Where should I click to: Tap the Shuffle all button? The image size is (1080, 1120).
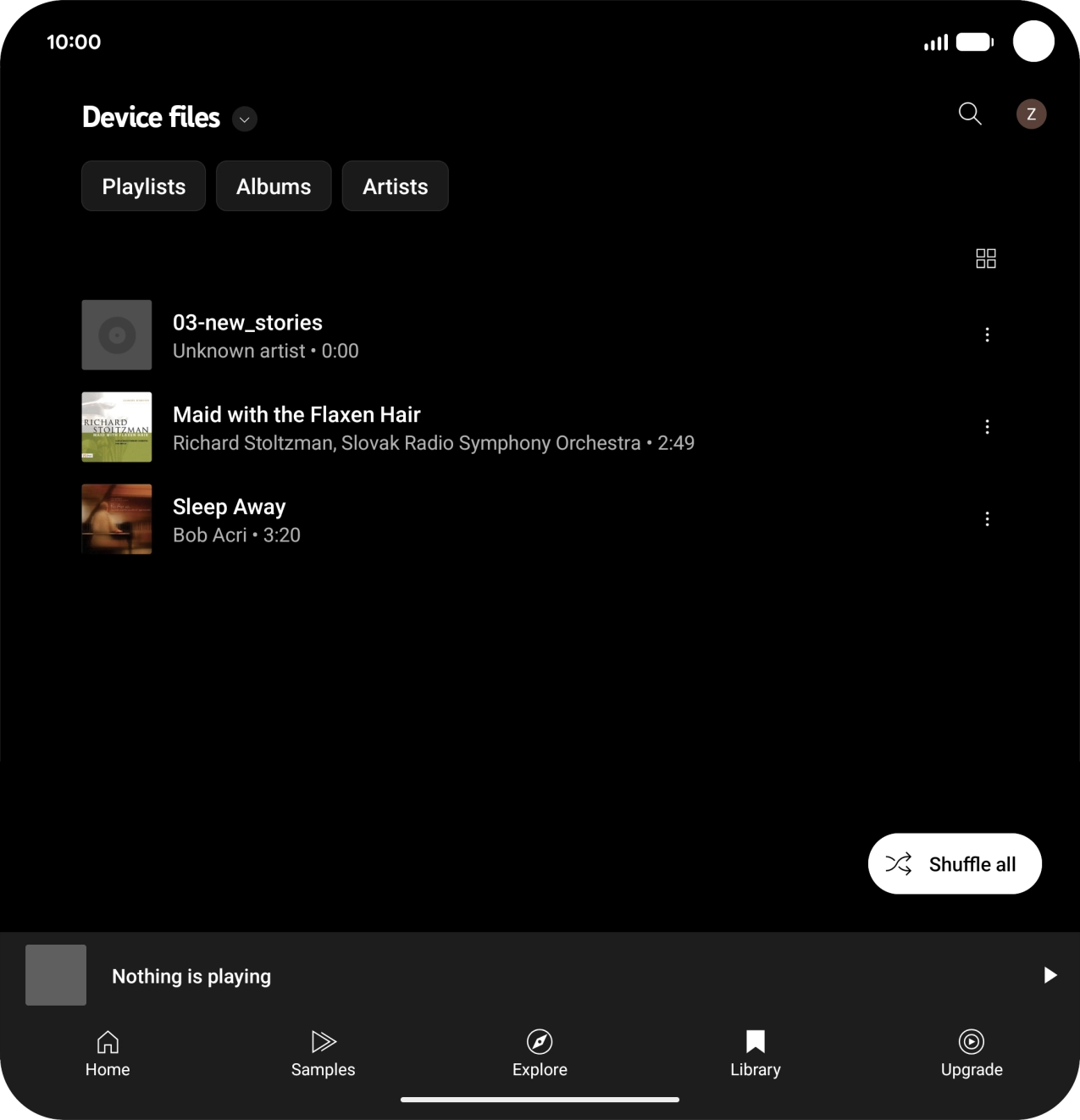pyautogui.click(x=955, y=863)
